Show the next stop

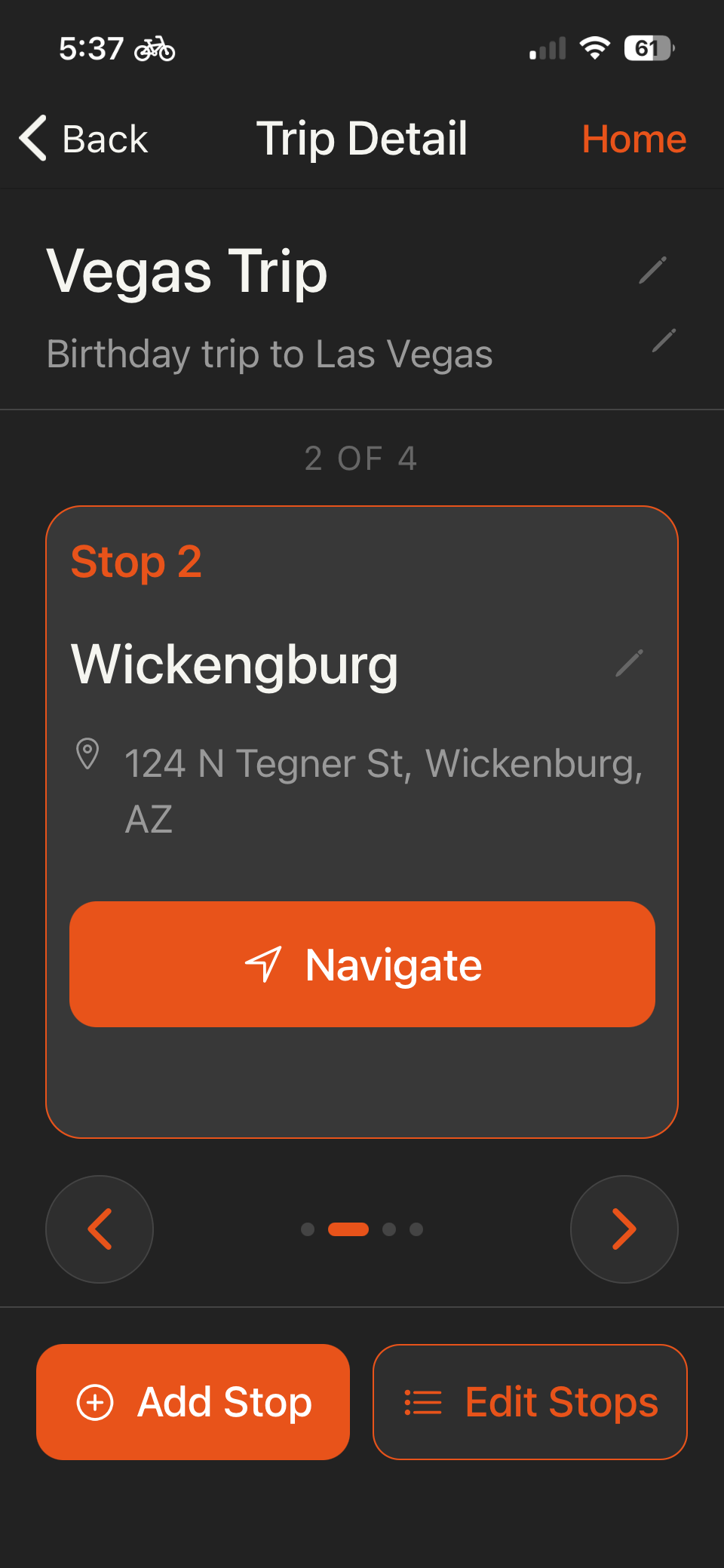coord(624,1229)
